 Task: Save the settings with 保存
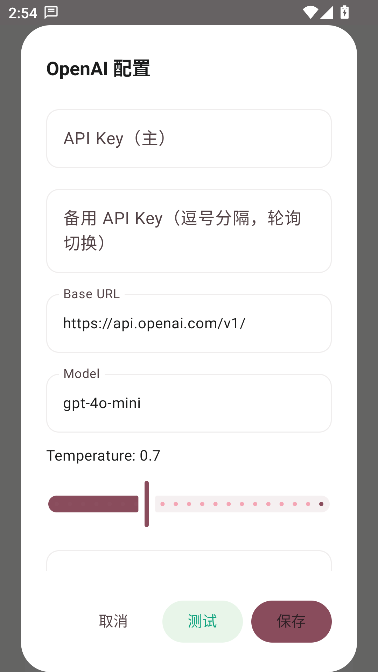pyautogui.click(x=291, y=621)
